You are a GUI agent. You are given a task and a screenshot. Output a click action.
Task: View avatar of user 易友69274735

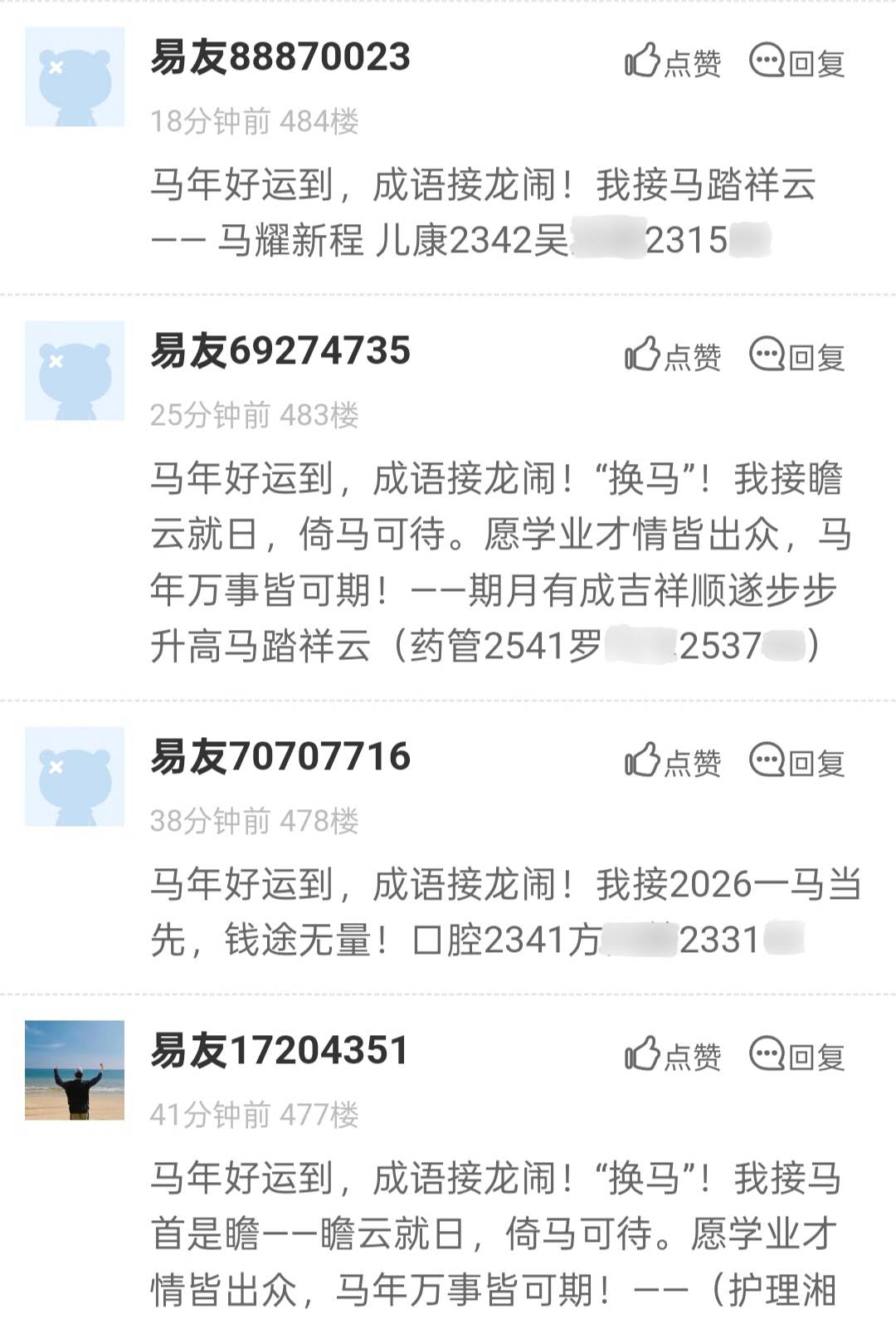[x=75, y=370]
